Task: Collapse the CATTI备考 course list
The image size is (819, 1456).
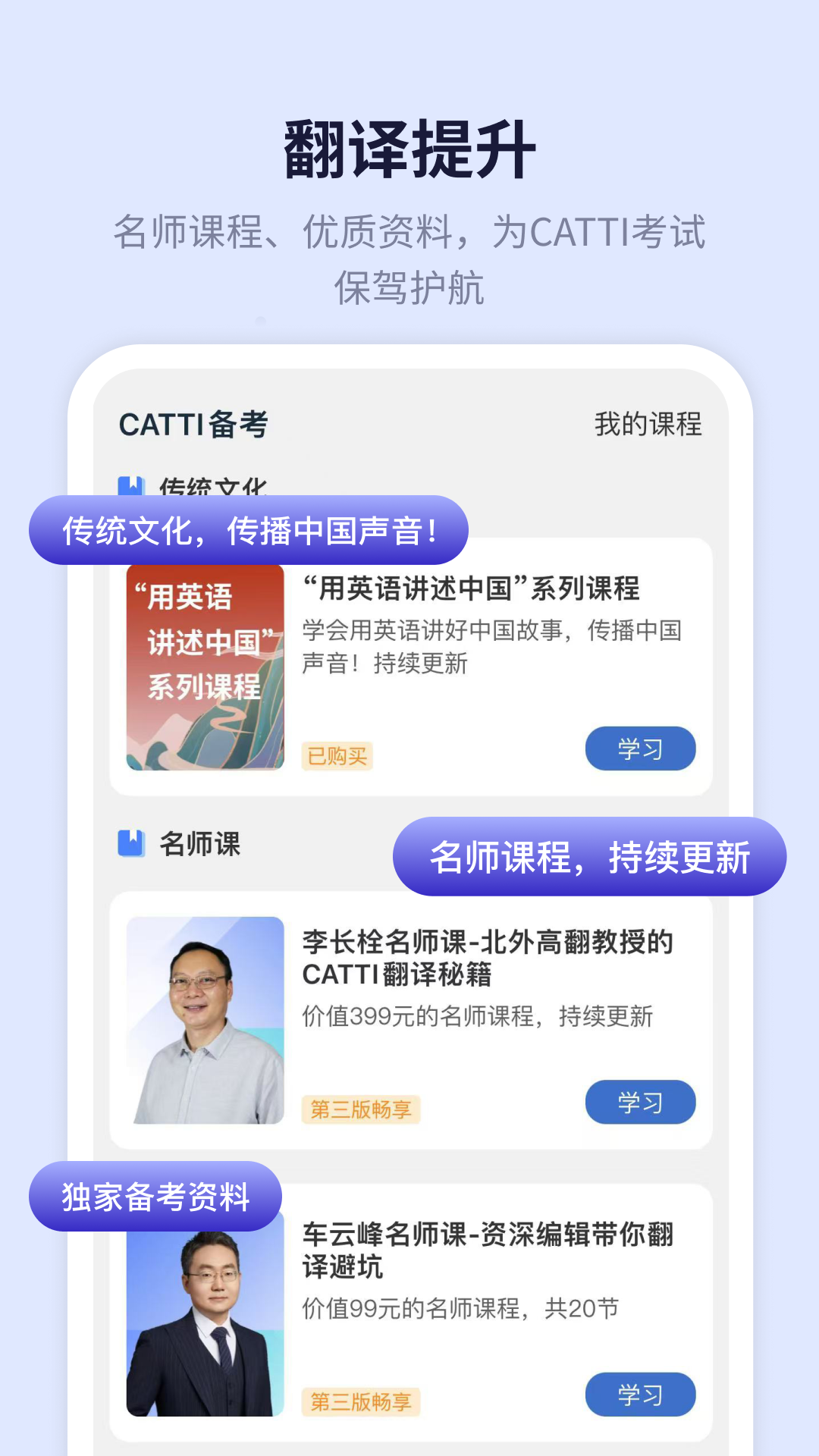Action: (x=193, y=425)
